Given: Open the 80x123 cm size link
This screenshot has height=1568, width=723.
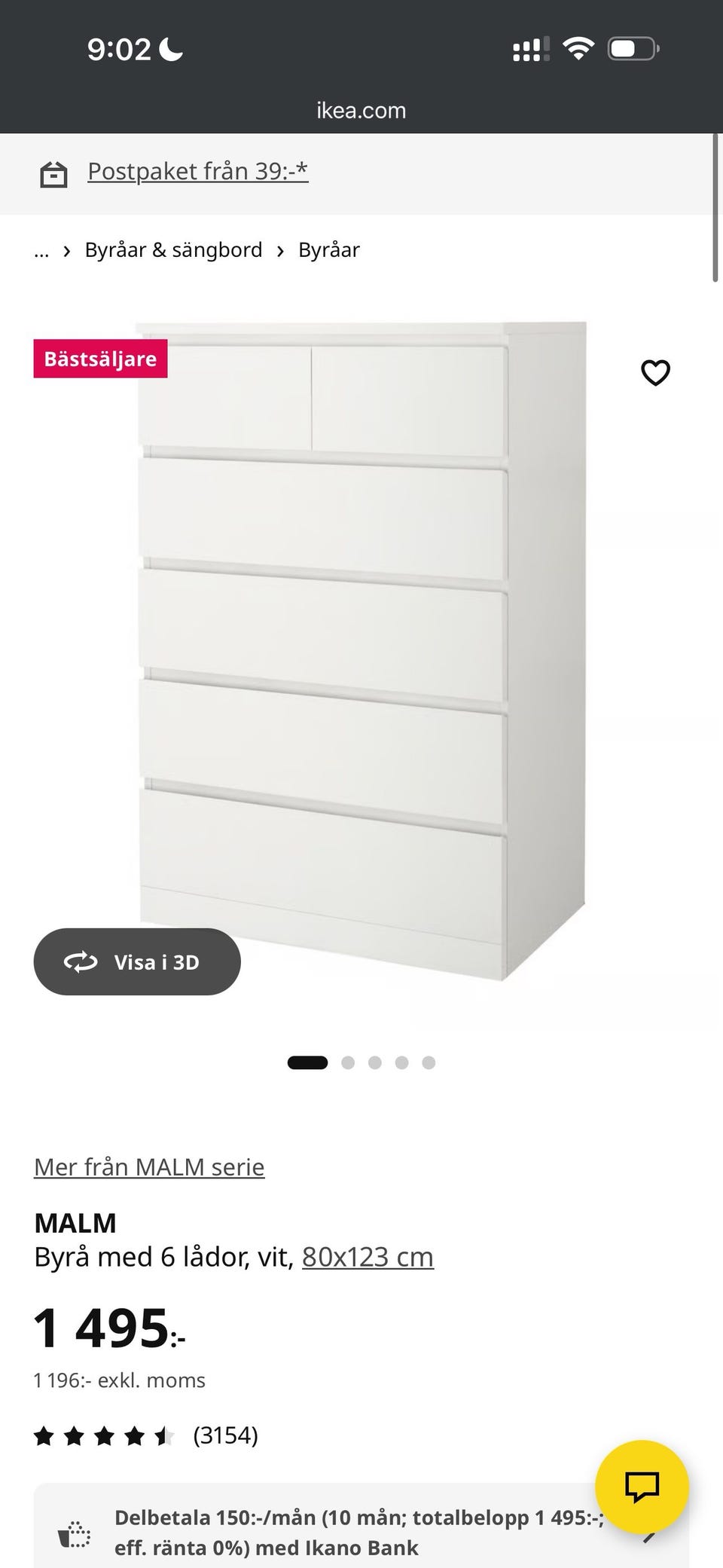Looking at the screenshot, I should click(368, 1257).
